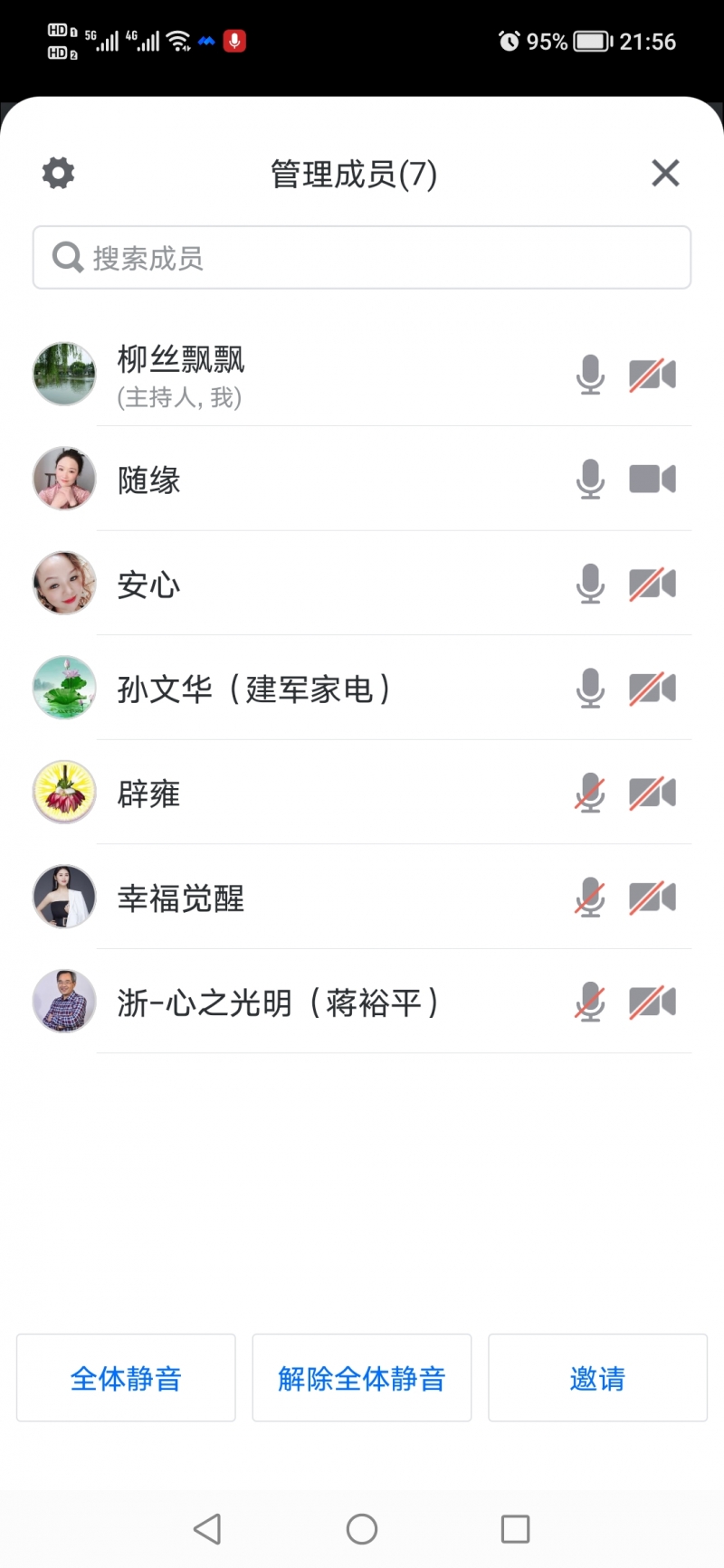This screenshot has height=1568, width=724.
Task: Mute the microphone for 安心
Action: [590, 584]
